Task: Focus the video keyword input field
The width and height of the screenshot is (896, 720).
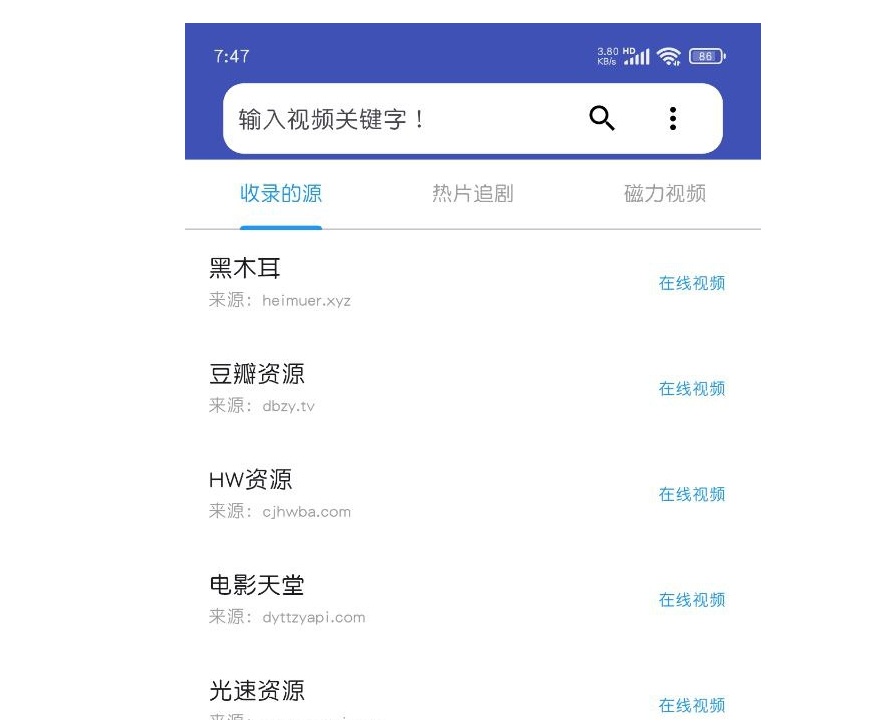Action: coord(400,119)
